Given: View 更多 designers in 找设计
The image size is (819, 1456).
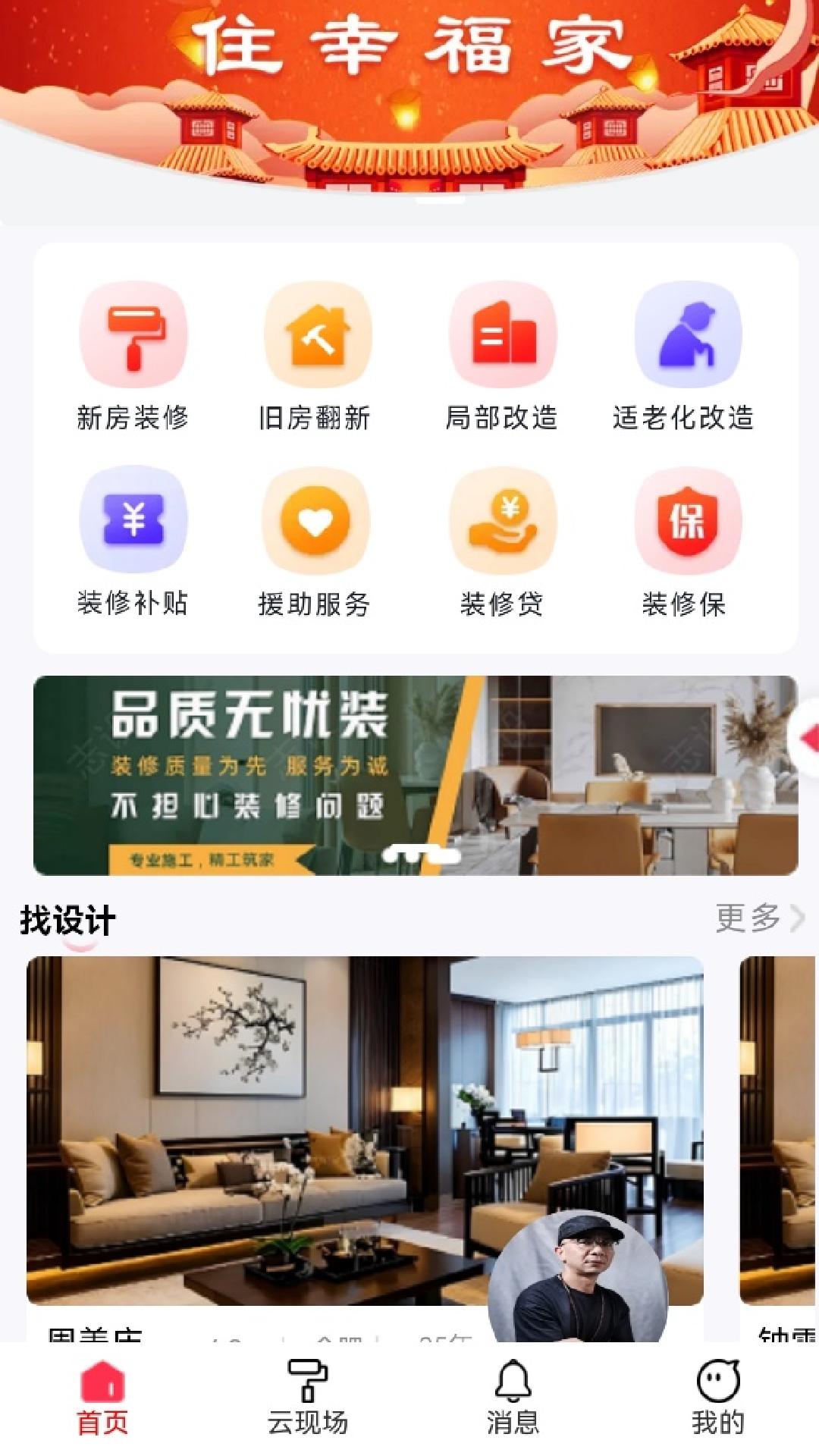Looking at the screenshot, I should tap(758, 918).
